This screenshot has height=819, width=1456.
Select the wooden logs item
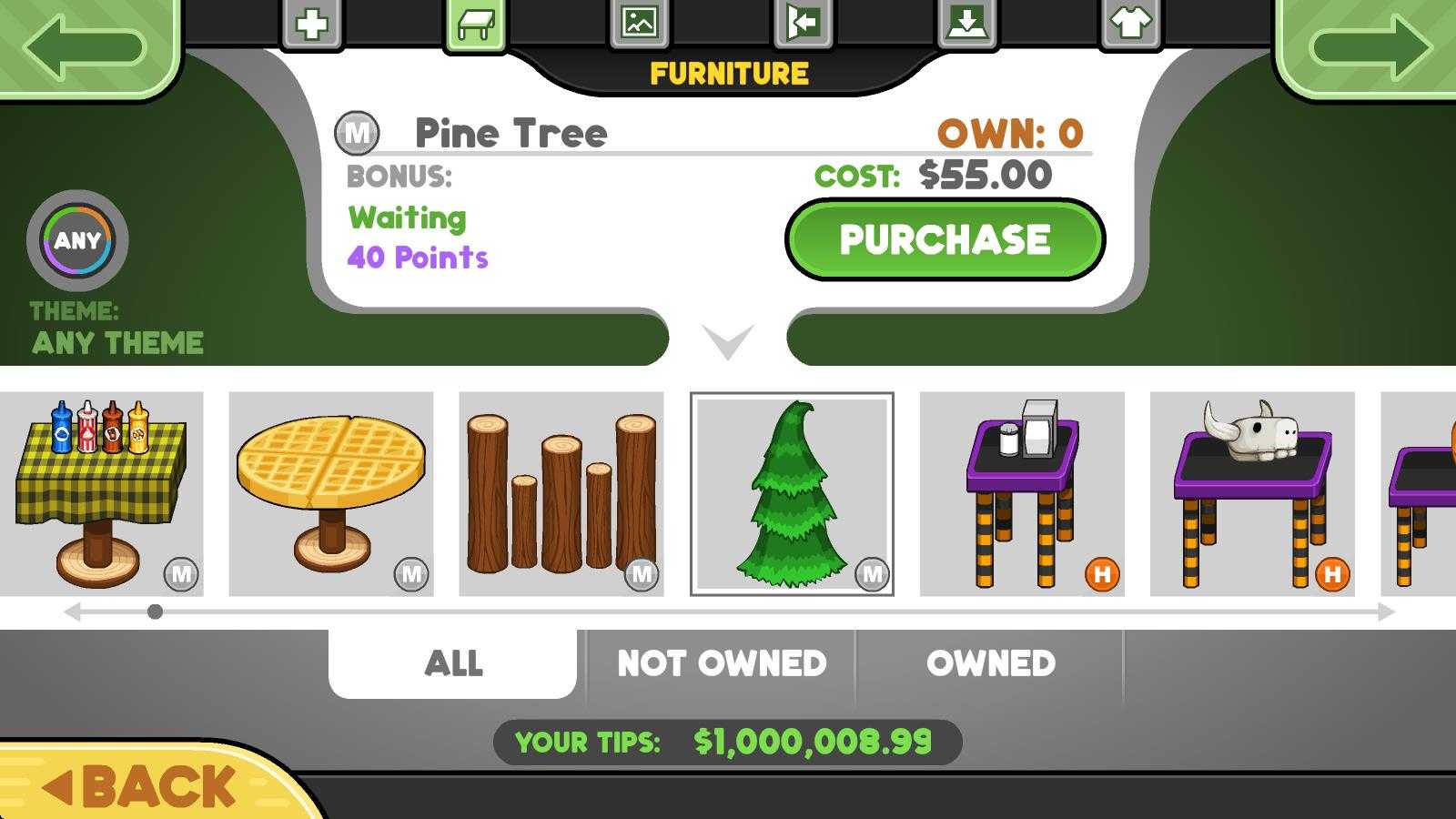click(561, 494)
